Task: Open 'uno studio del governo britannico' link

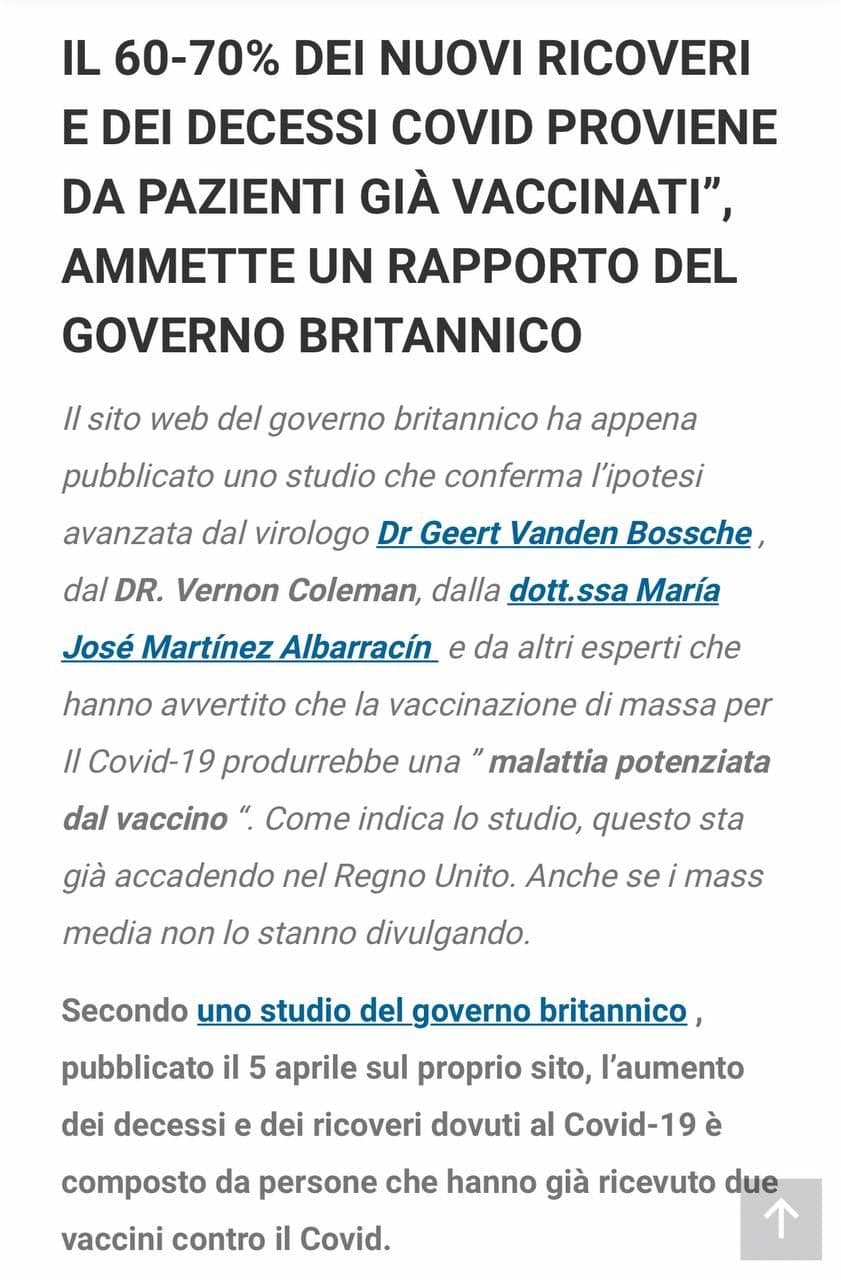Action: click(441, 1010)
